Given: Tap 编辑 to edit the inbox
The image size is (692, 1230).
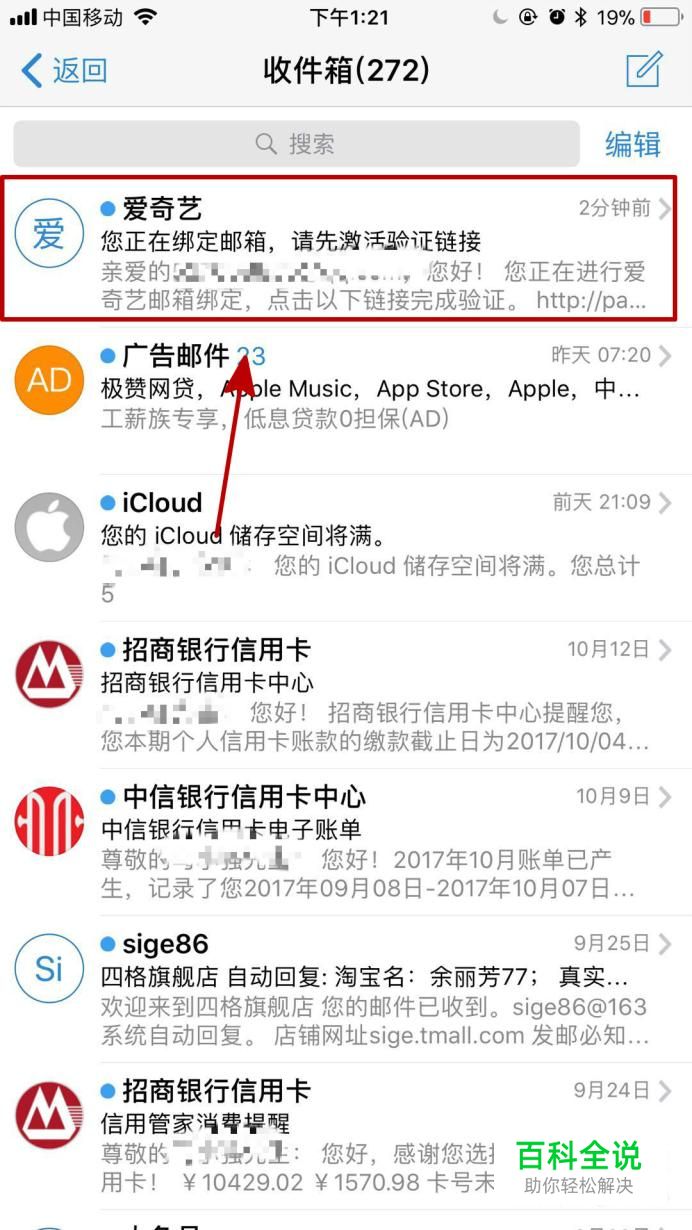Looking at the screenshot, I should [632, 144].
